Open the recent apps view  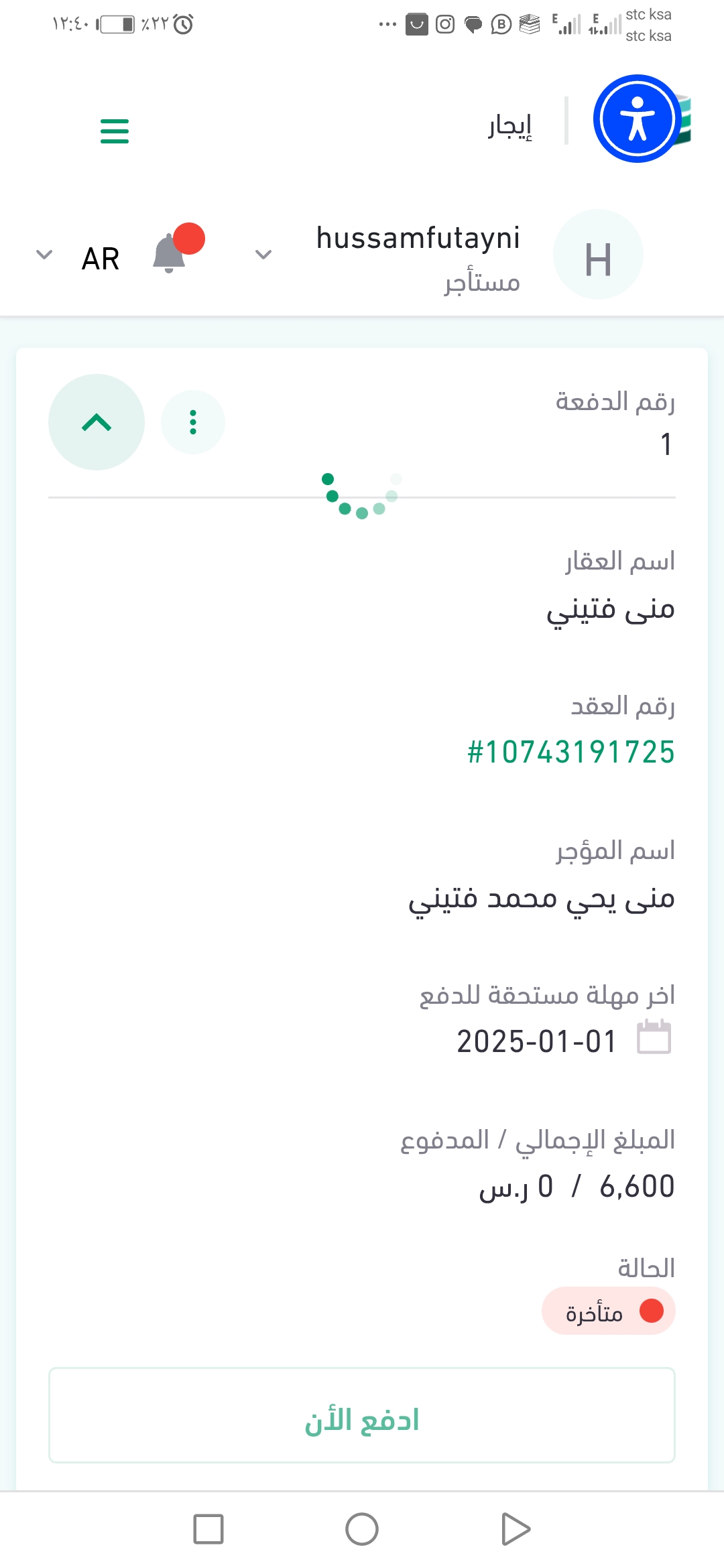pos(208,1529)
